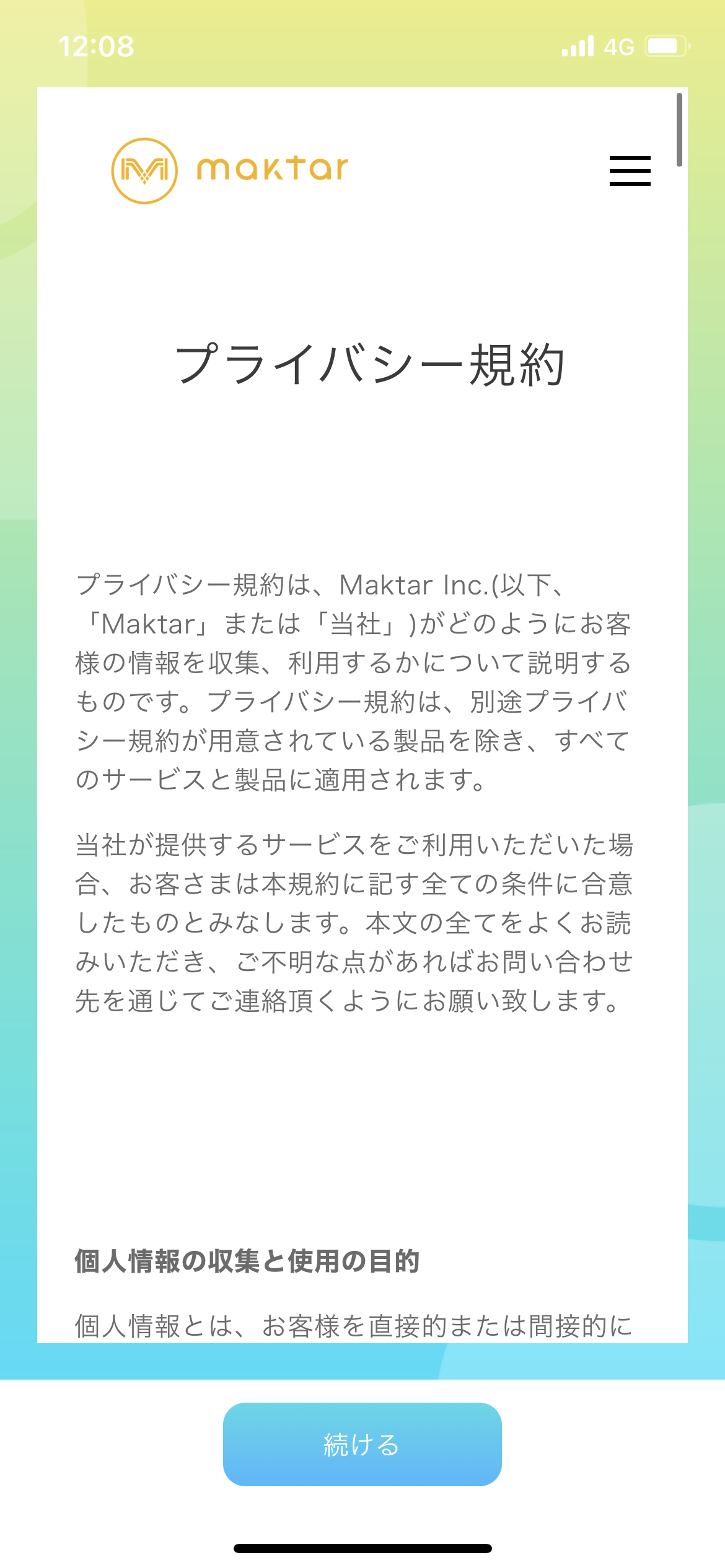Tap the 続ける button
The width and height of the screenshot is (725, 1568).
click(362, 1444)
